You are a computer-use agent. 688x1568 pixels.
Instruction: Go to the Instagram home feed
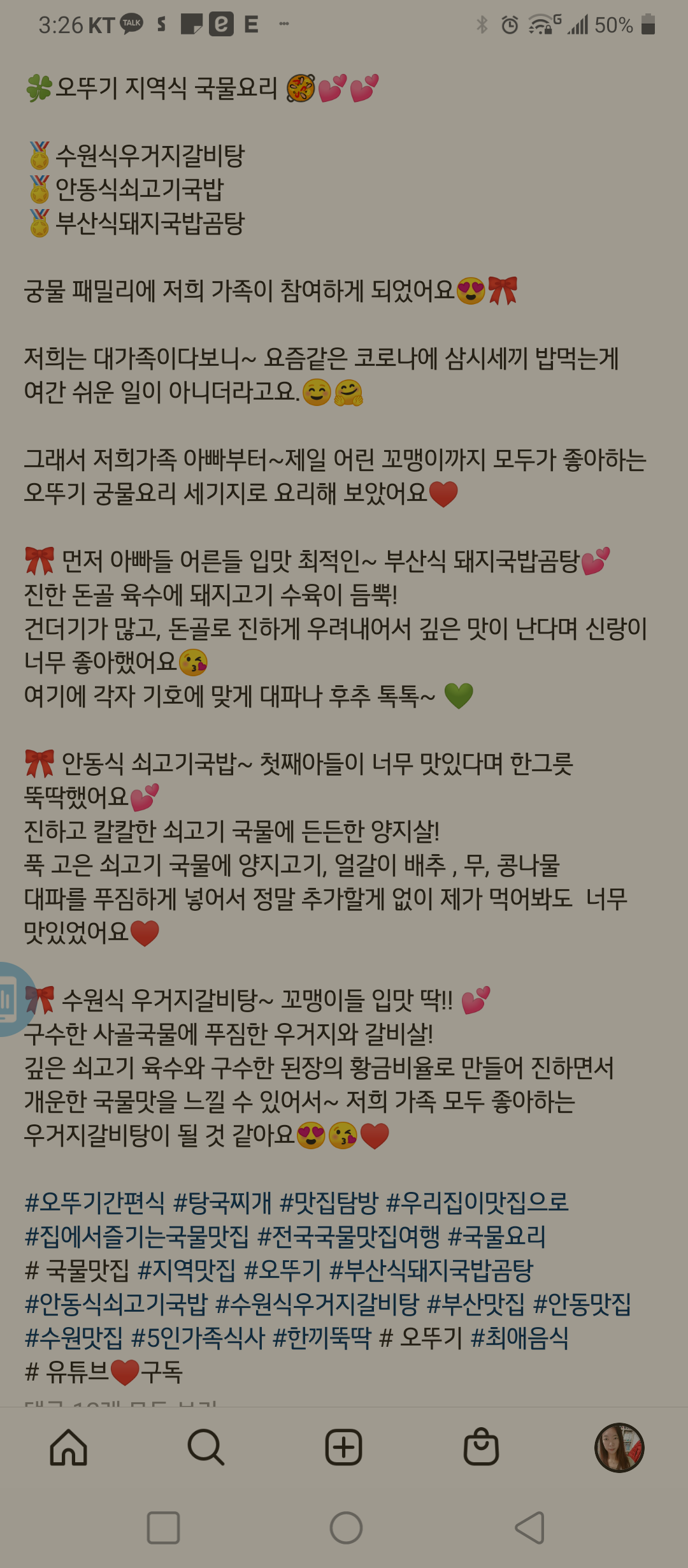(x=68, y=1448)
